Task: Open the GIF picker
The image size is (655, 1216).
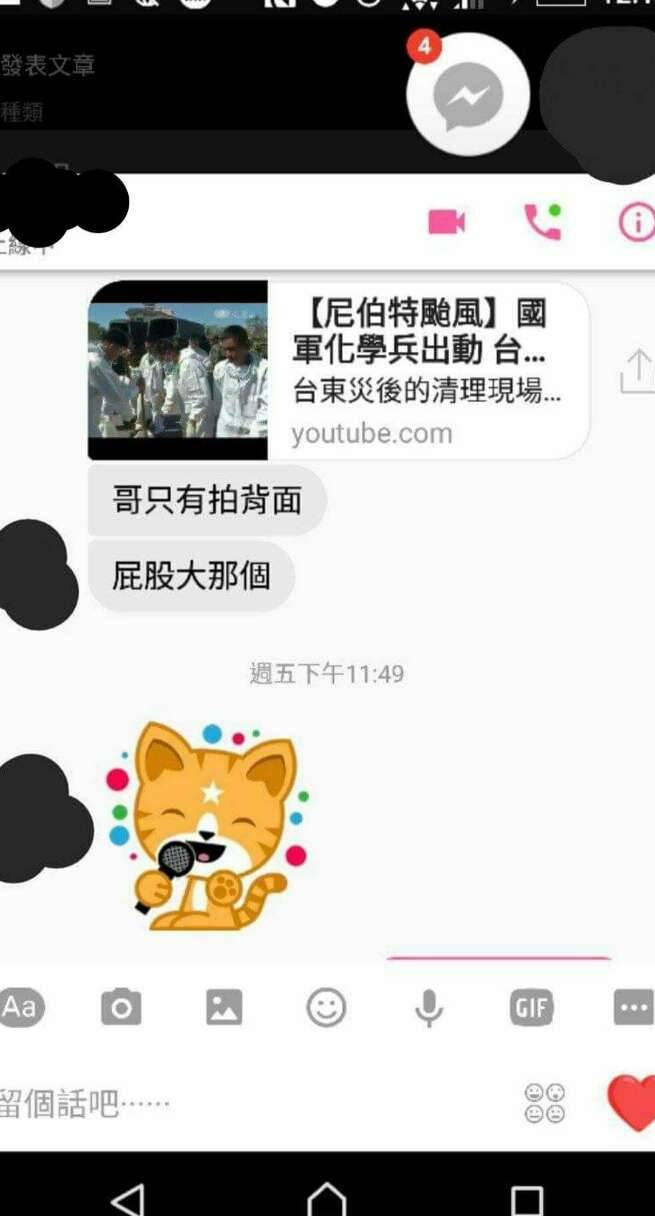Action: pos(531,1007)
